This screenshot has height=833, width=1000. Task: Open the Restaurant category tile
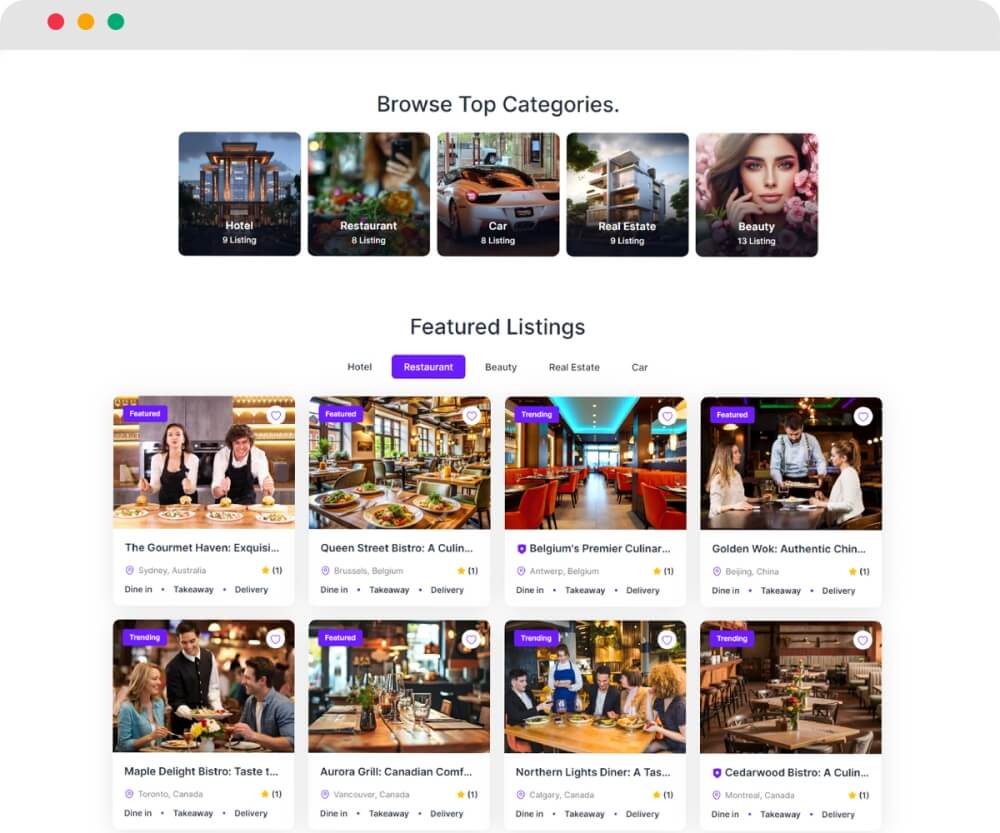(x=368, y=194)
